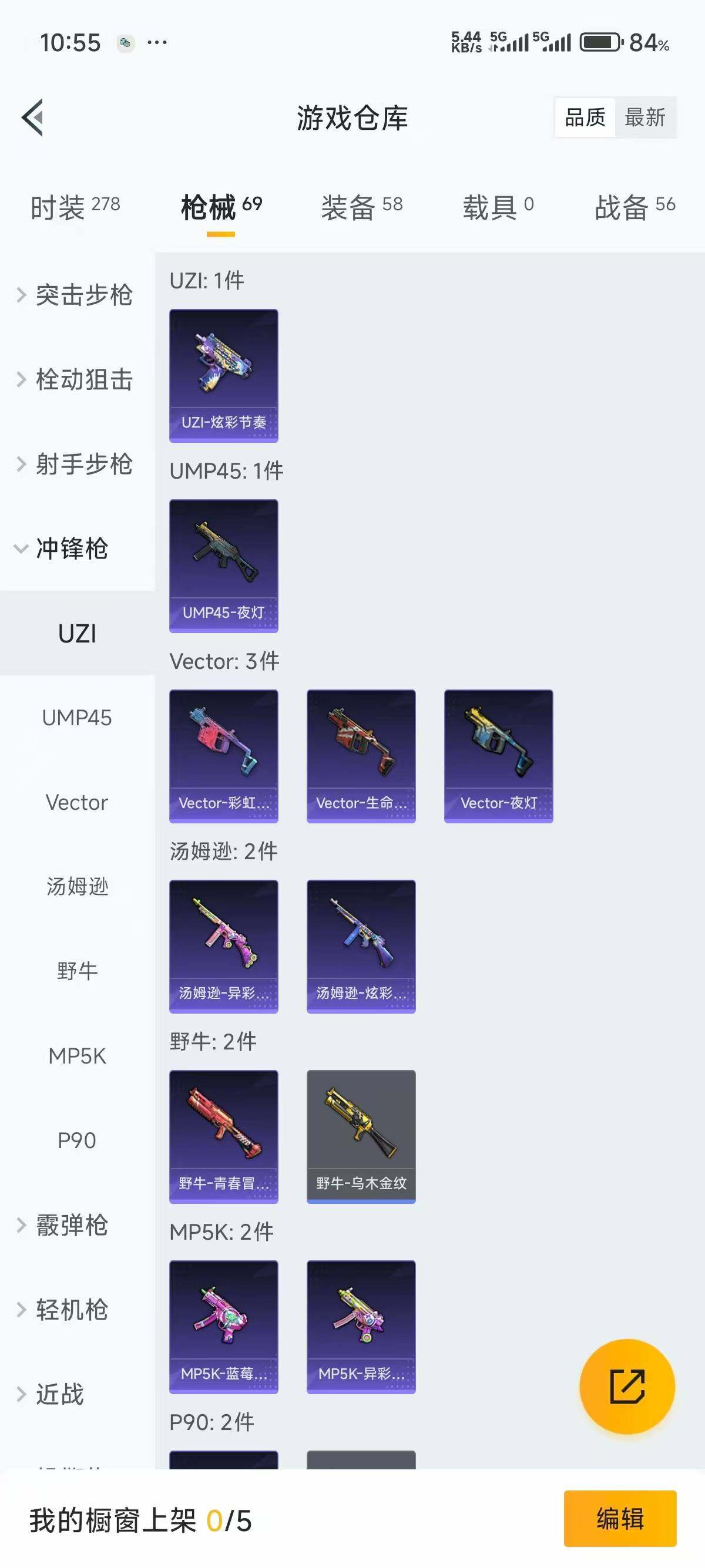Open the yellow share floating button

[x=627, y=1385]
